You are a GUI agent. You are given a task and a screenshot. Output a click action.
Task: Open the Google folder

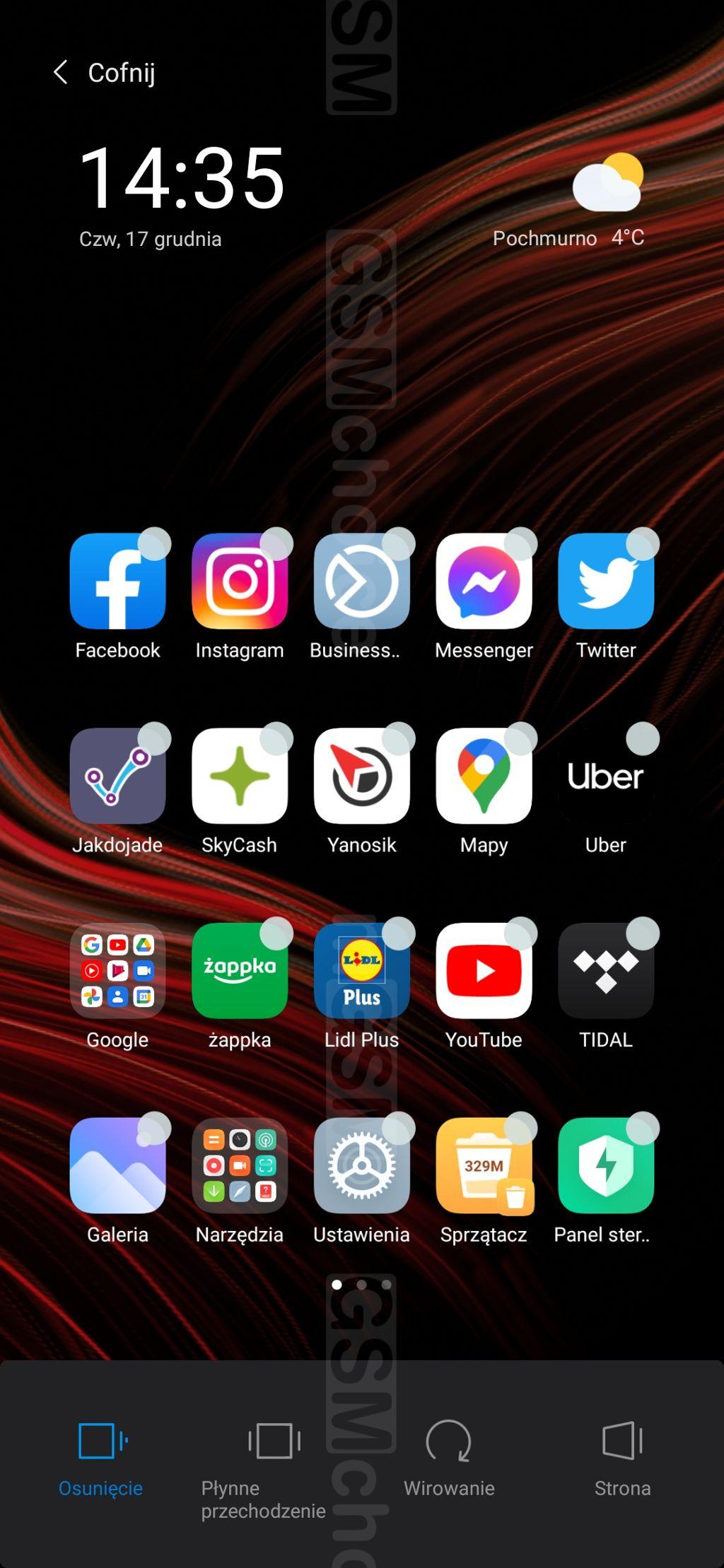[117, 971]
